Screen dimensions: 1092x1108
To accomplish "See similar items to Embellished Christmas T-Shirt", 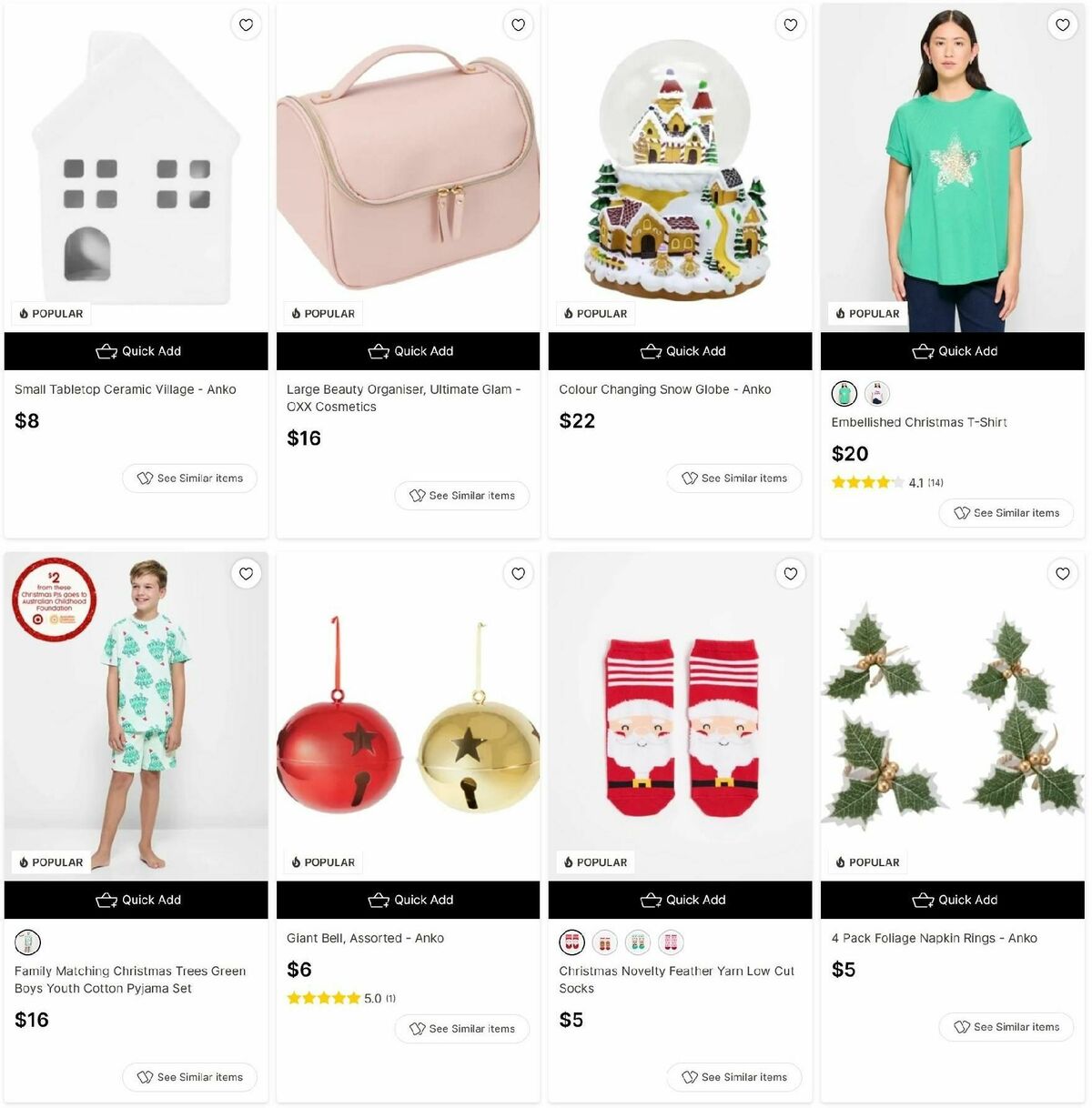I will tap(1006, 513).
